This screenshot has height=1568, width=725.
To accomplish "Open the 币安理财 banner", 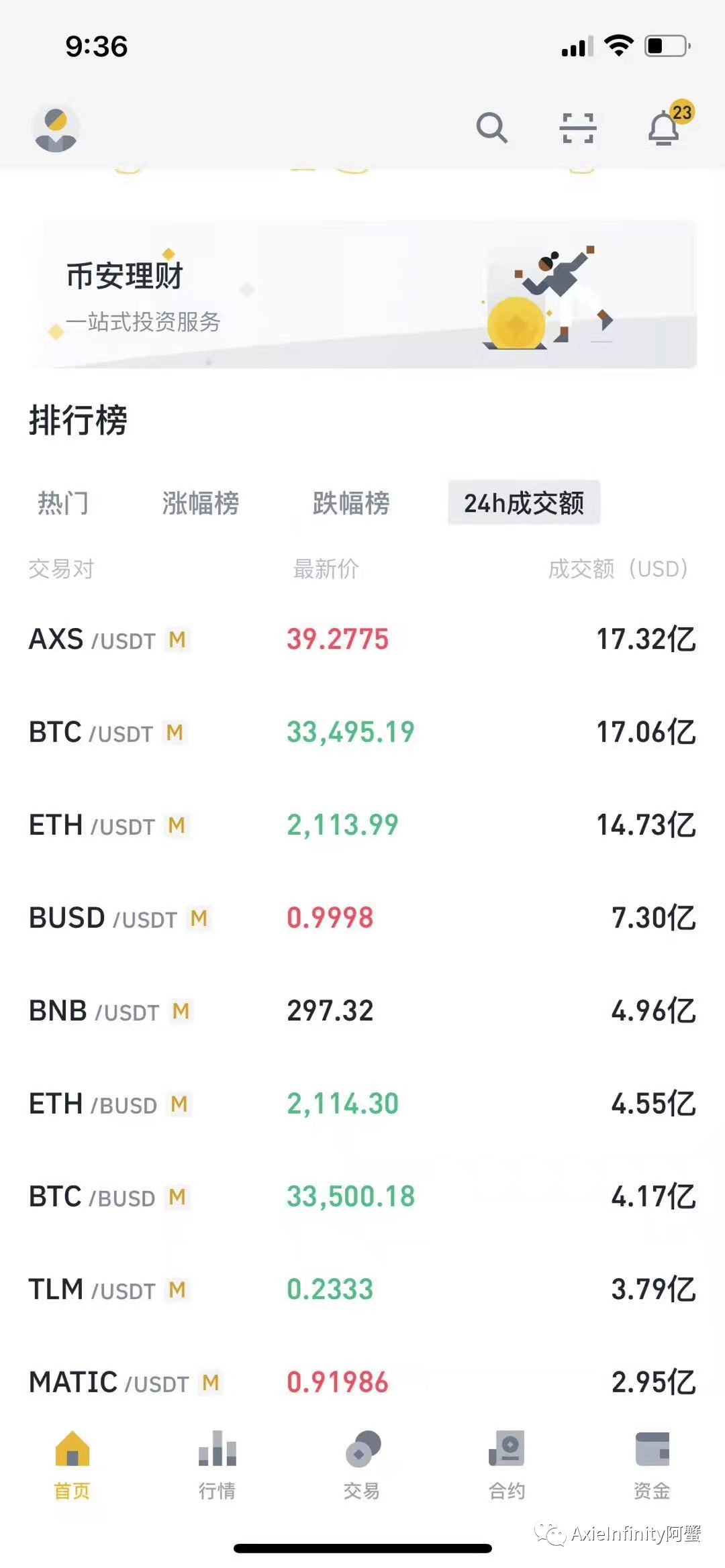I will coord(362,295).
